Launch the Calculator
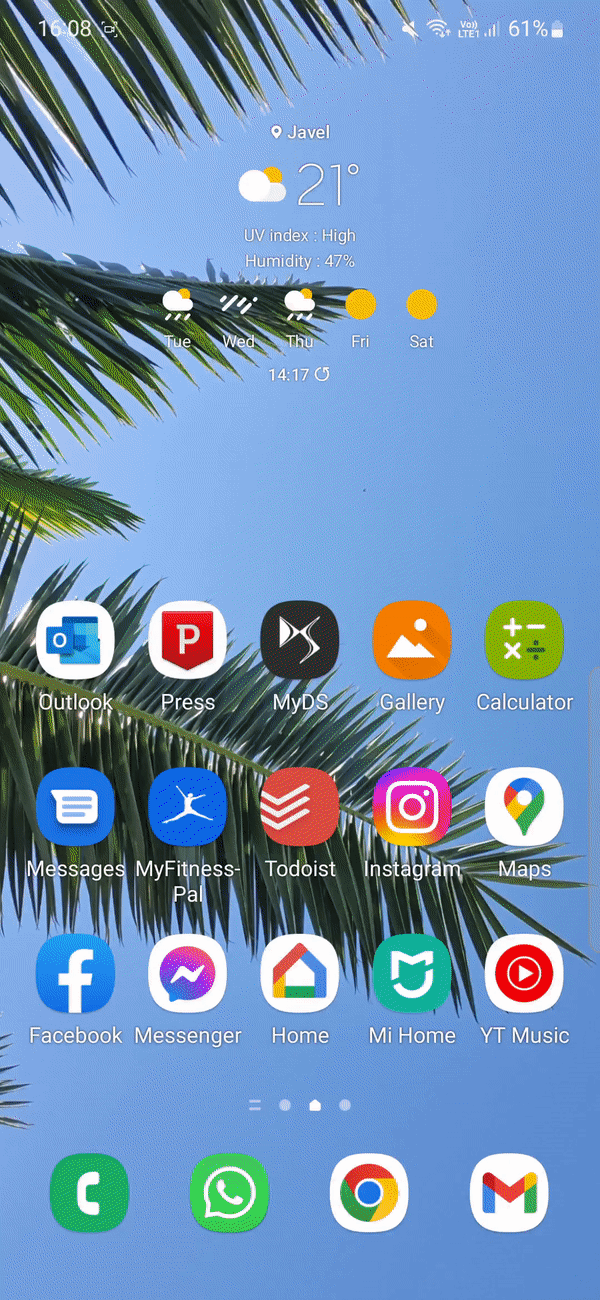Screen dimensions: 600x1300 pos(524,641)
